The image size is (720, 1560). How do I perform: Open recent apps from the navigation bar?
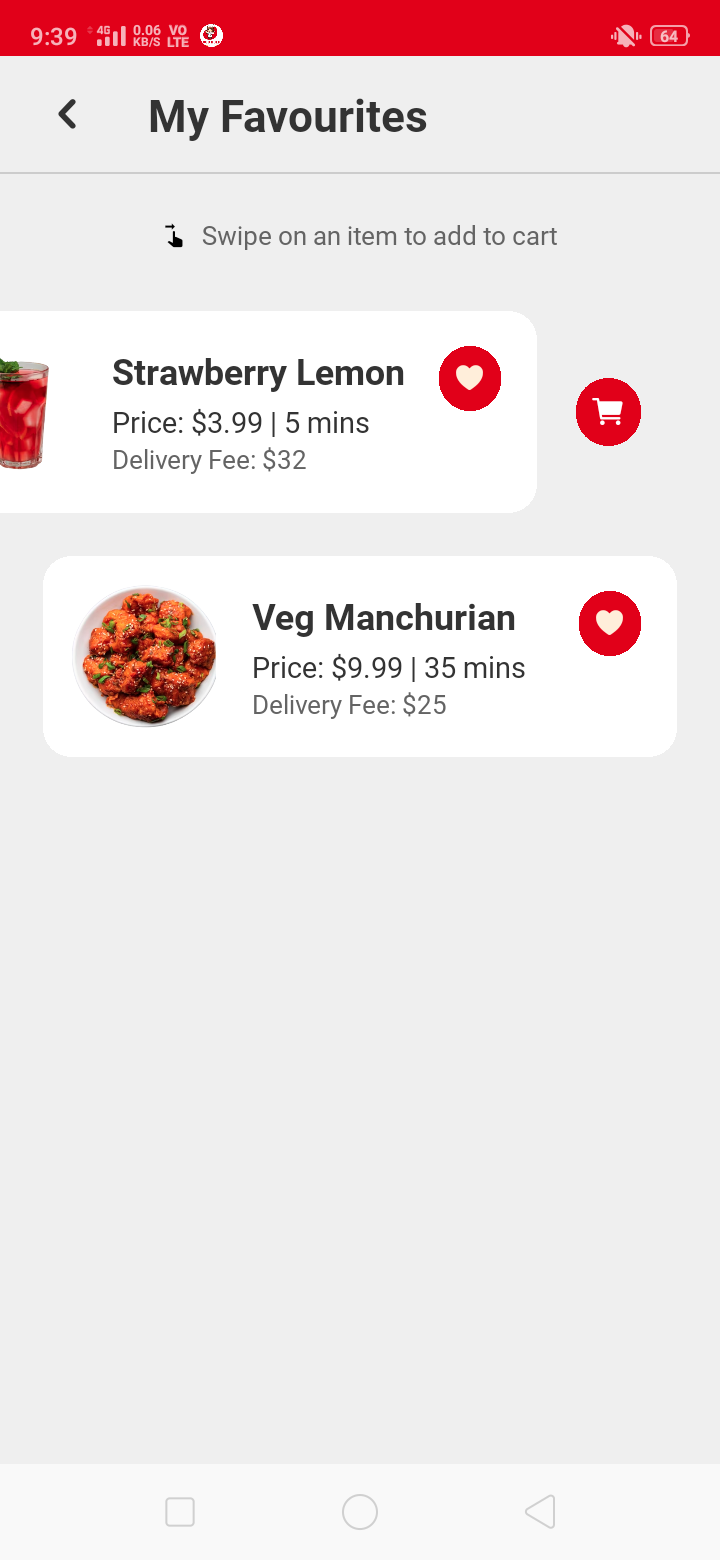pos(180,1512)
